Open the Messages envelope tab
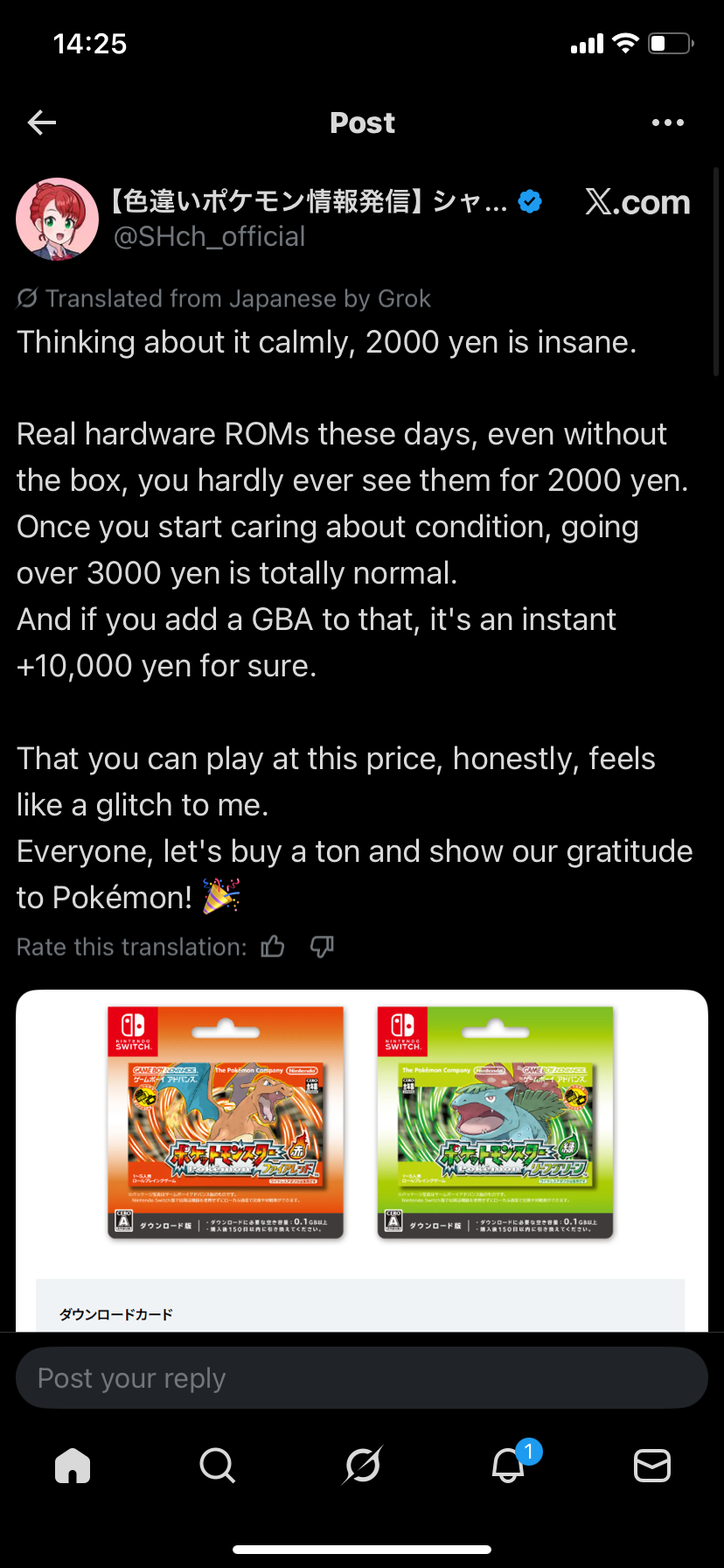724x1568 pixels. click(652, 1465)
